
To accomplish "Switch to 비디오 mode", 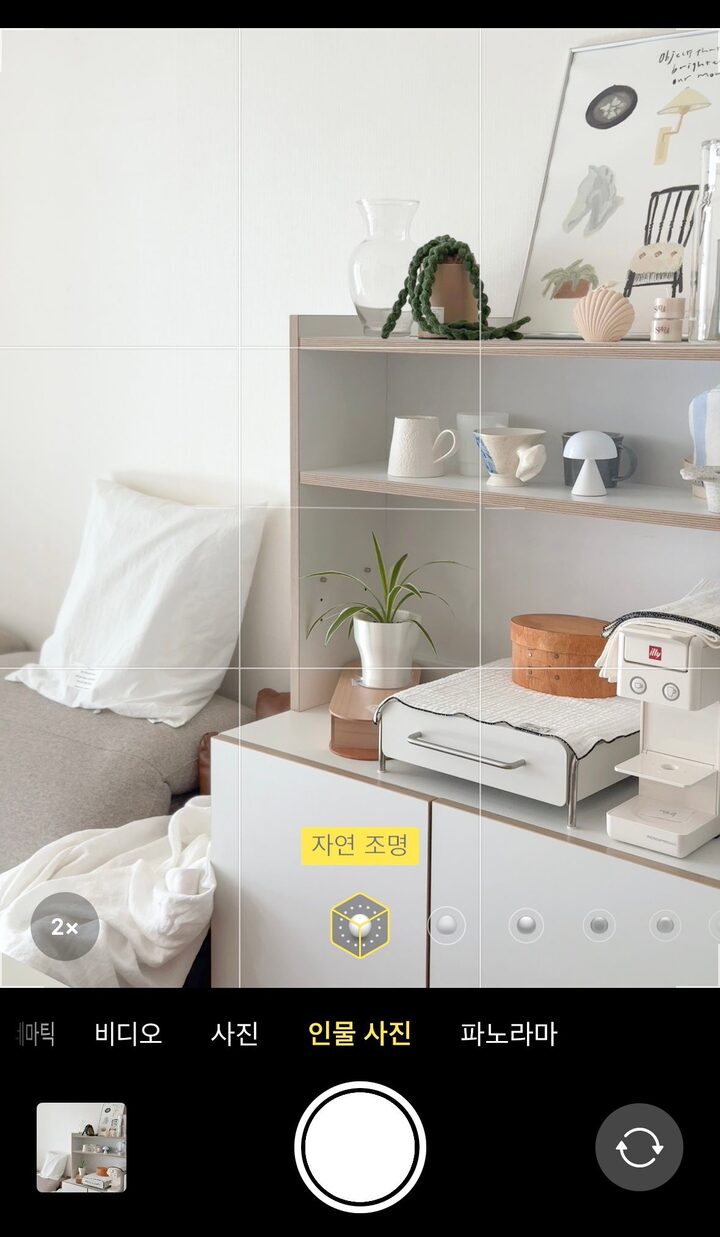I will pyautogui.click(x=128, y=1033).
